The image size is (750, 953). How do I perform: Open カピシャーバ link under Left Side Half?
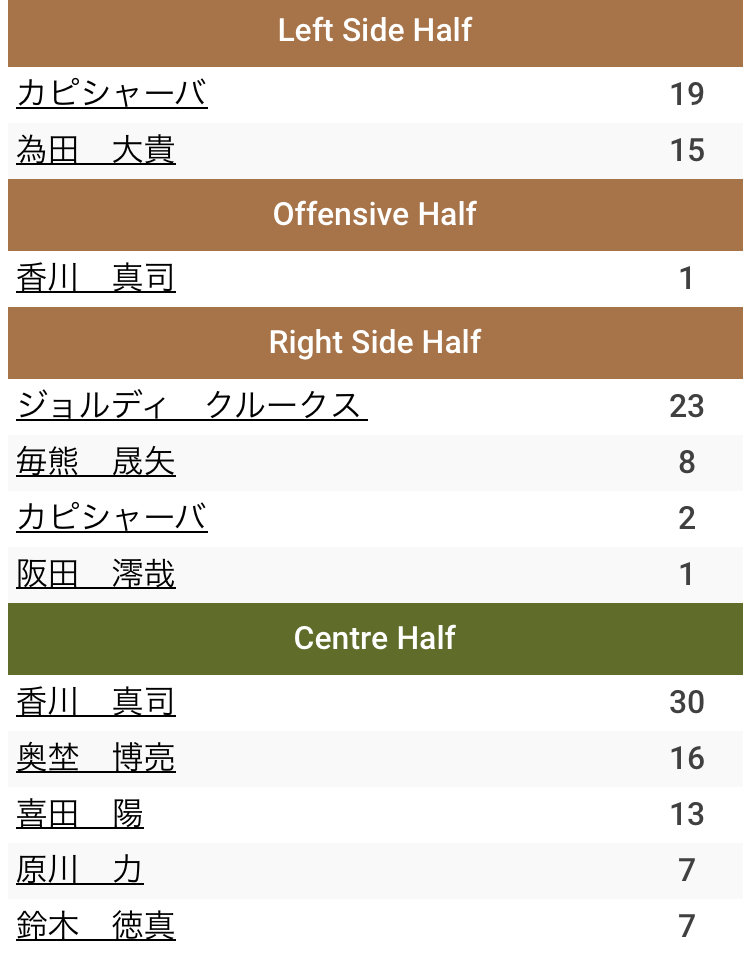click(112, 94)
